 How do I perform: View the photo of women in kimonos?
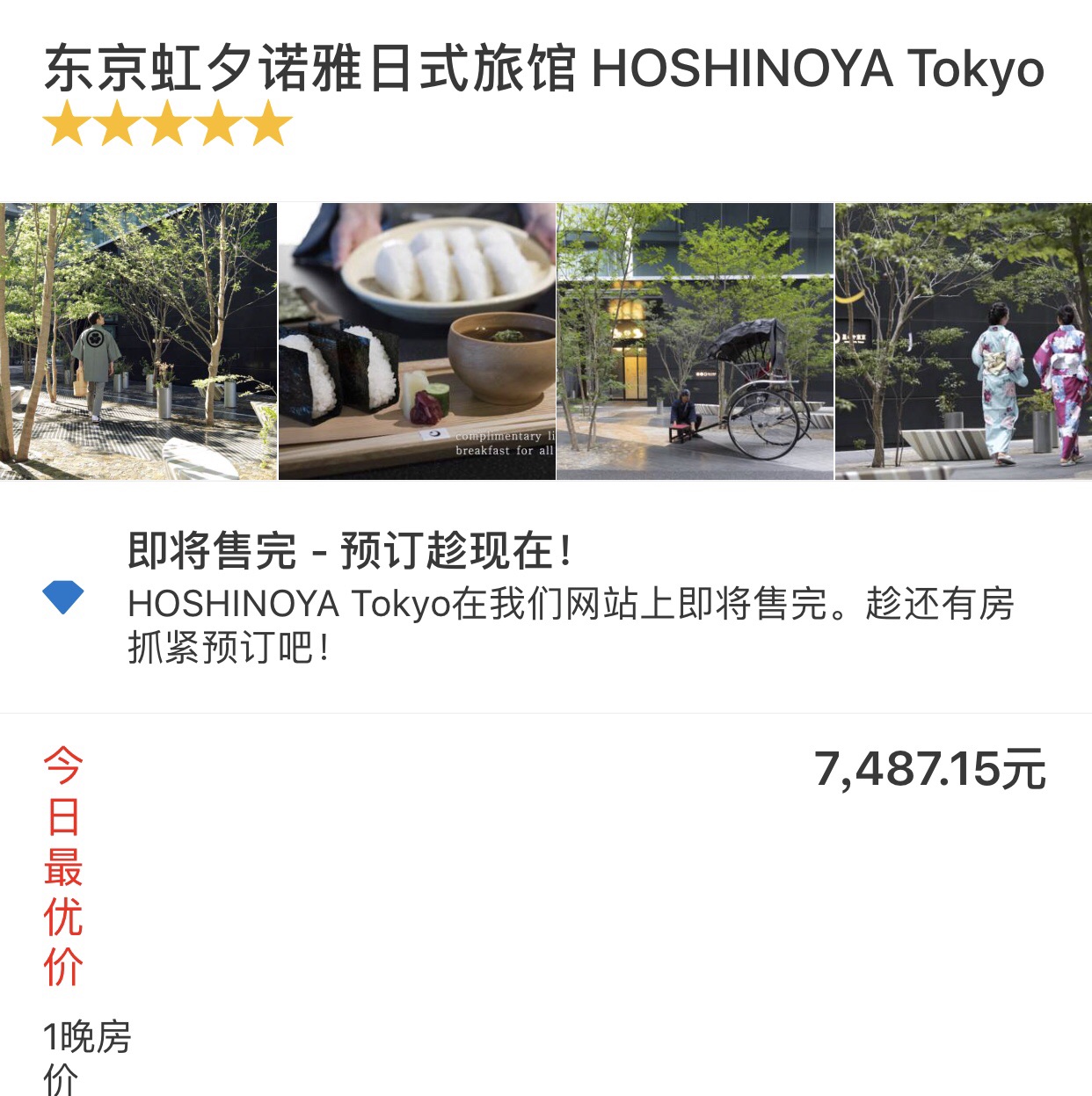click(963, 341)
